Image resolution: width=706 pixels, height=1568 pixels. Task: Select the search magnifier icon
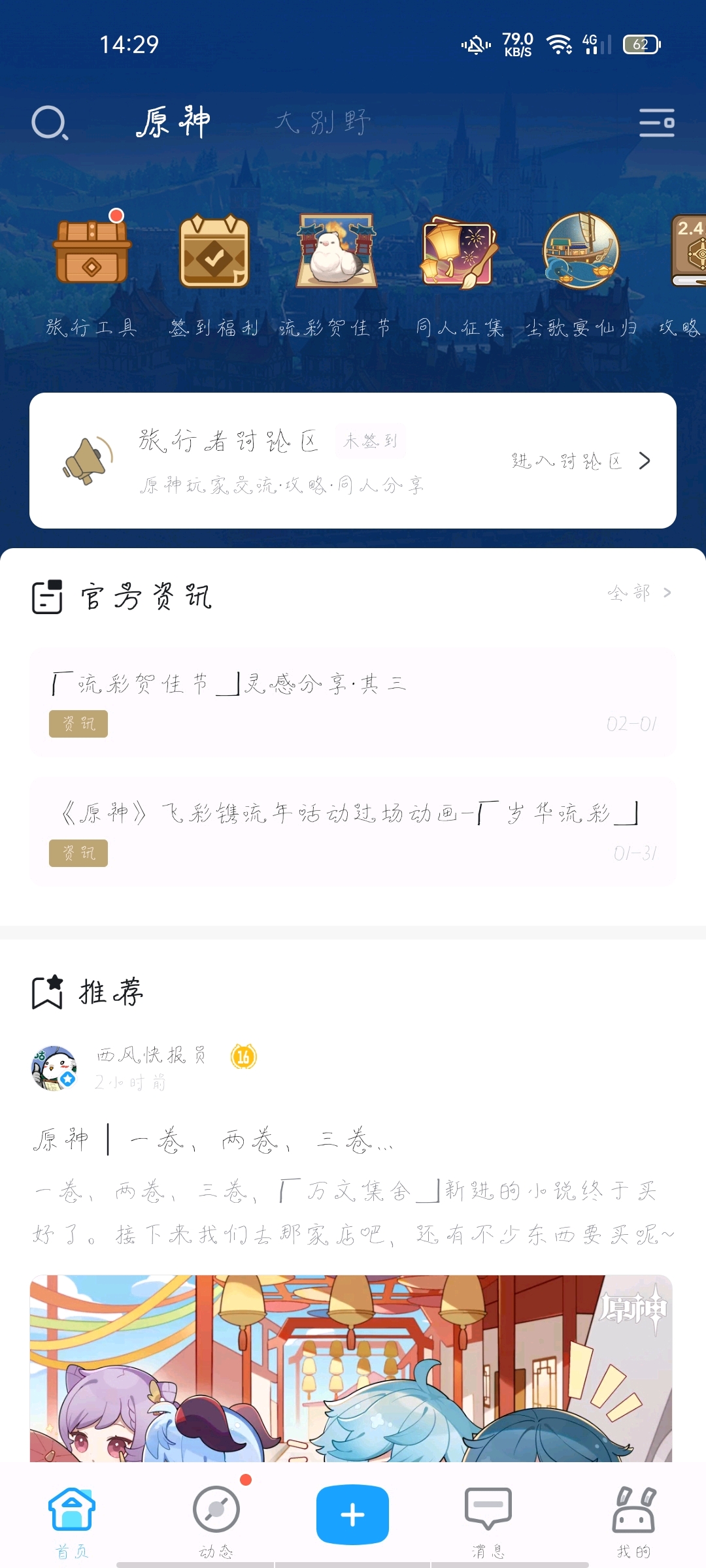coord(52,123)
